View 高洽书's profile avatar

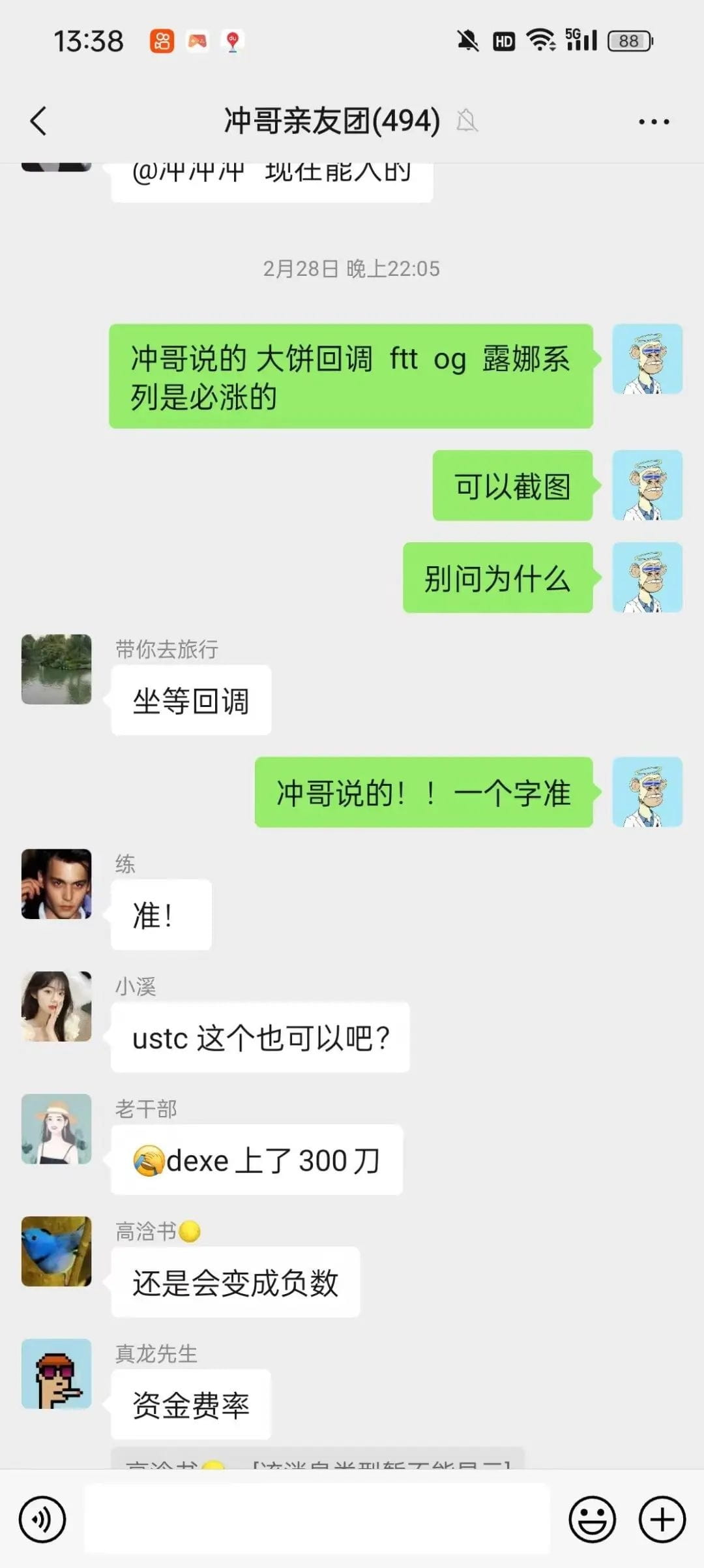click(57, 1251)
